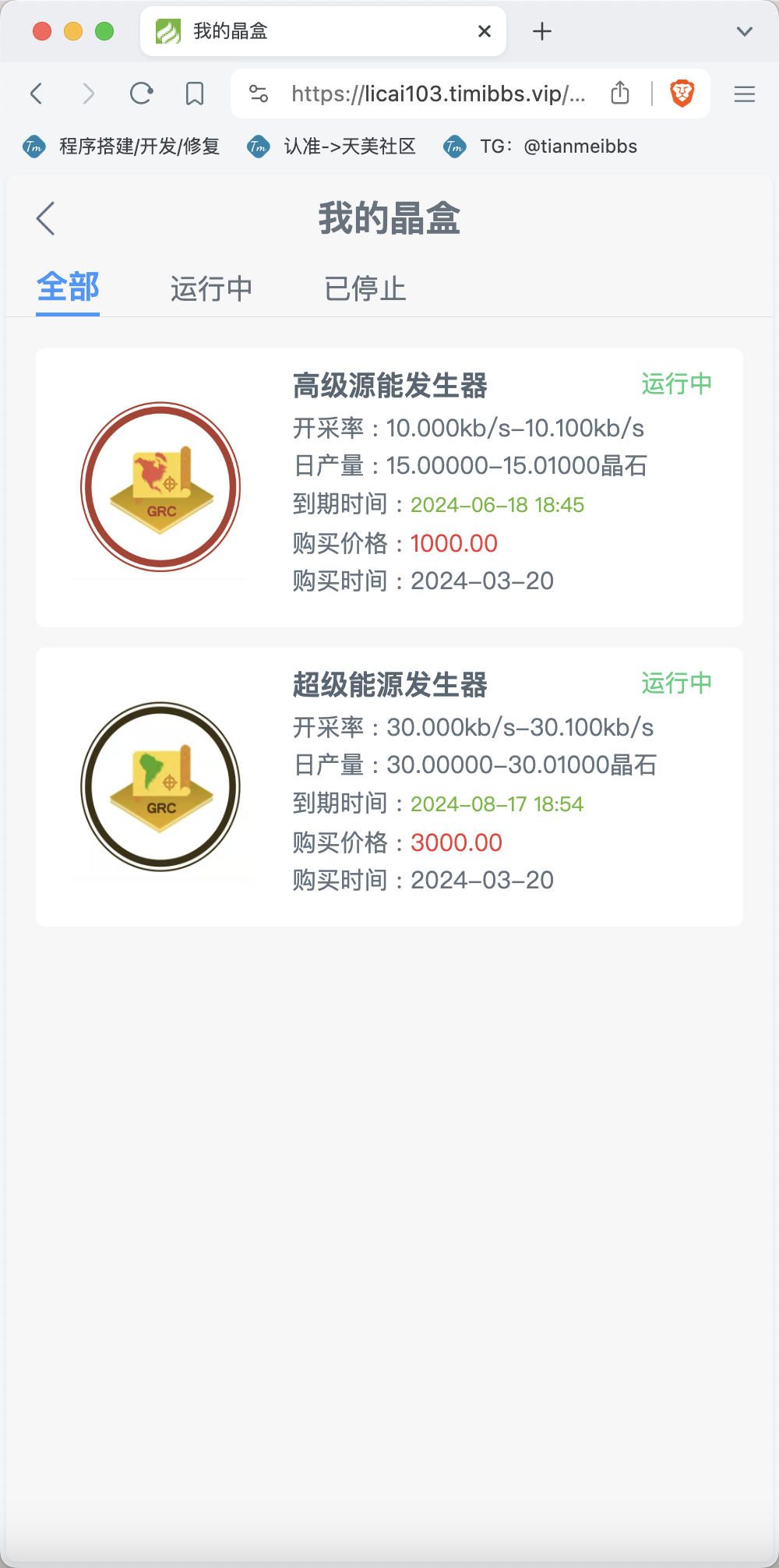Switch to the 运行中 tab
Image resolution: width=779 pixels, height=1568 pixels.
tap(212, 288)
